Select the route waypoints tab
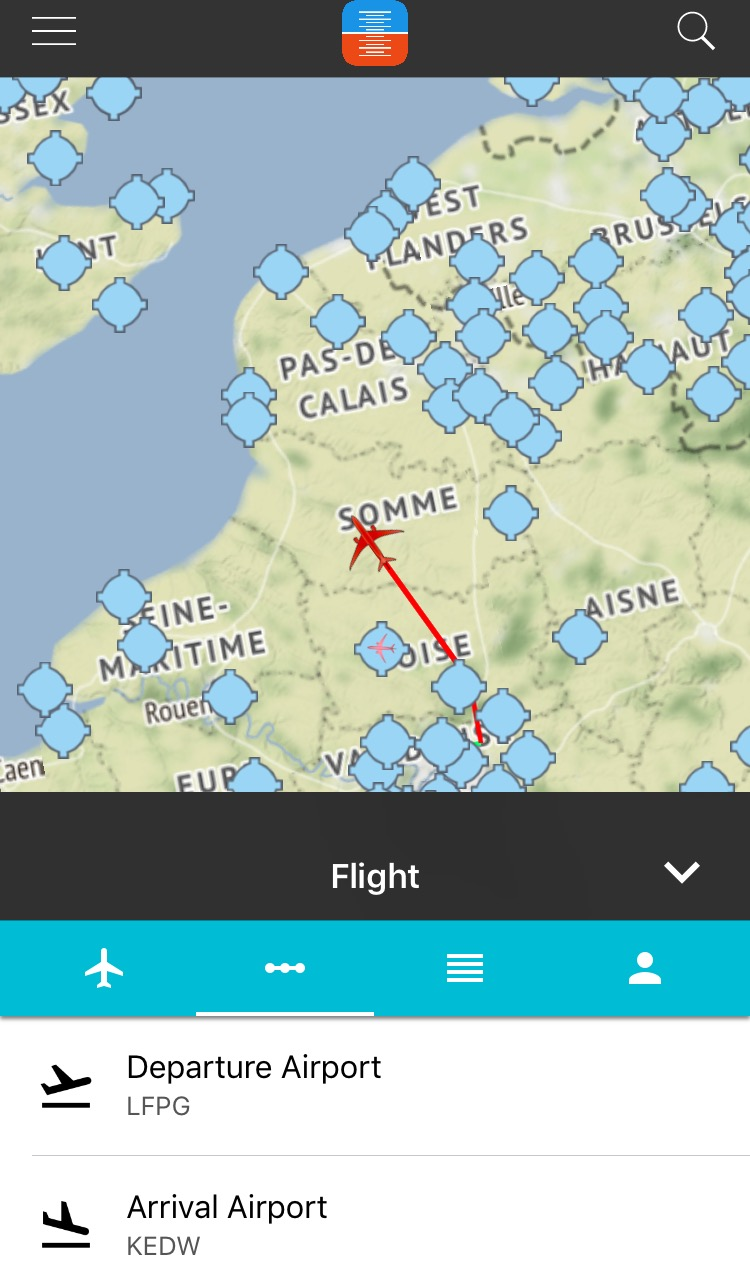This screenshot has height=1268, width=750. point(285,968)
